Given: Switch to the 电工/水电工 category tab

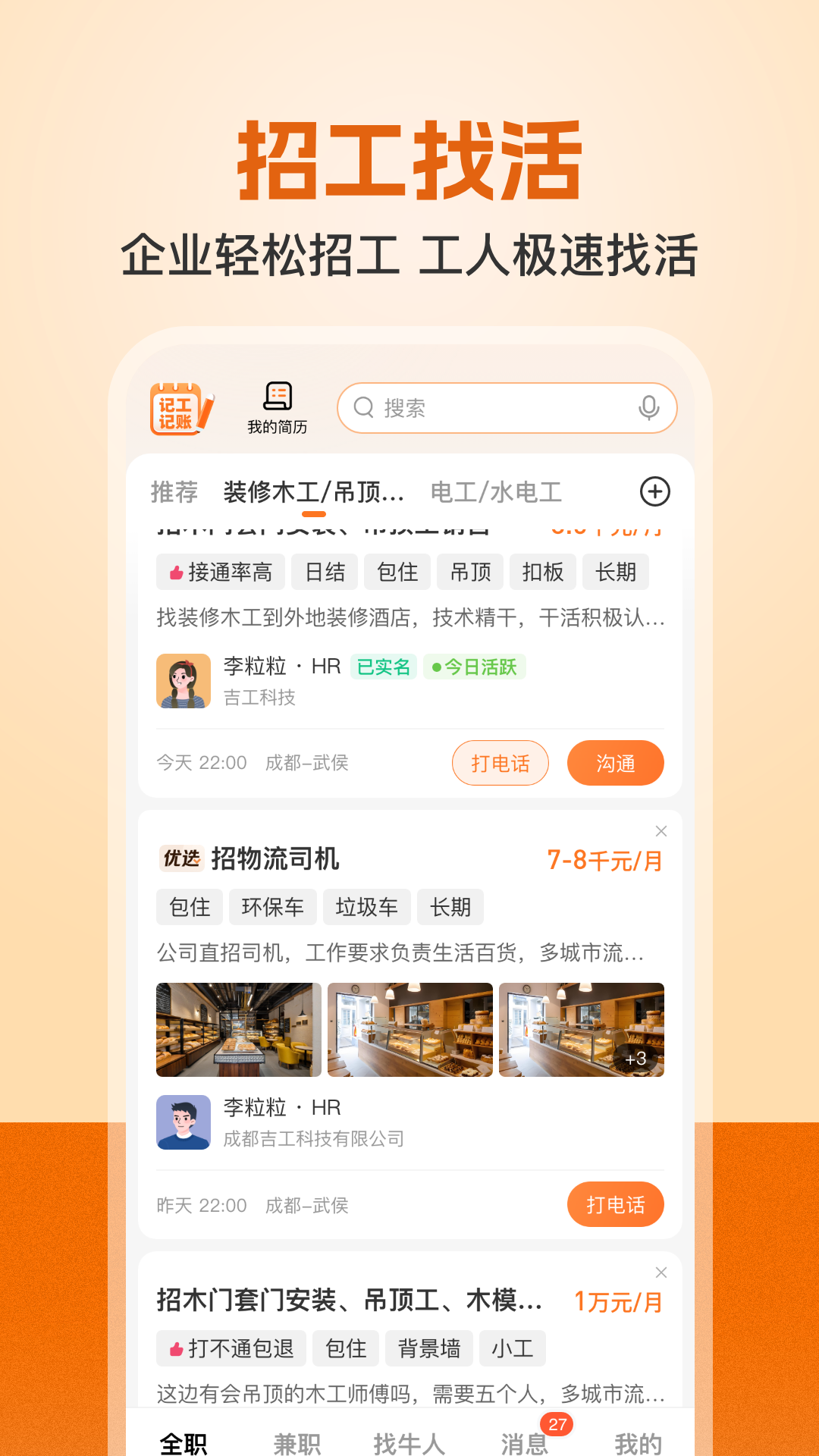Looking at the screenshot, I should [497, 491].
